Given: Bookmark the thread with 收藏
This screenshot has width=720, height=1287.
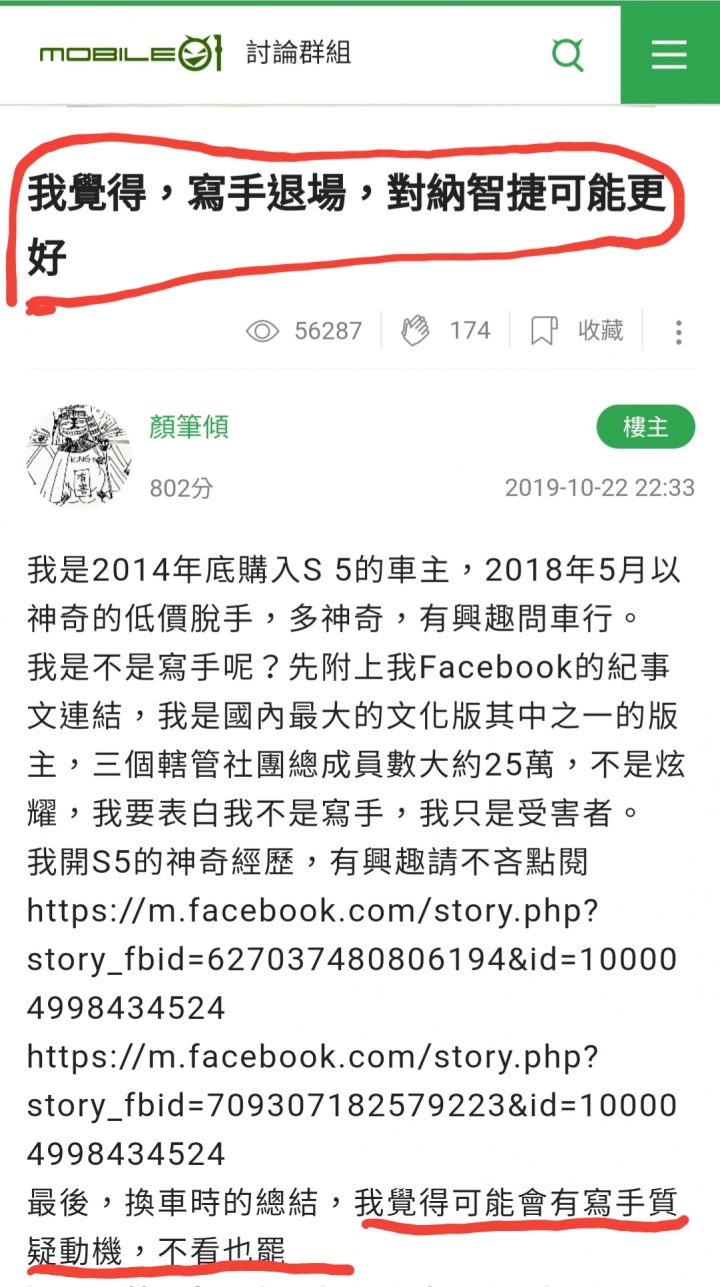Looking at the screenshot, I should (x=576, y=330).
